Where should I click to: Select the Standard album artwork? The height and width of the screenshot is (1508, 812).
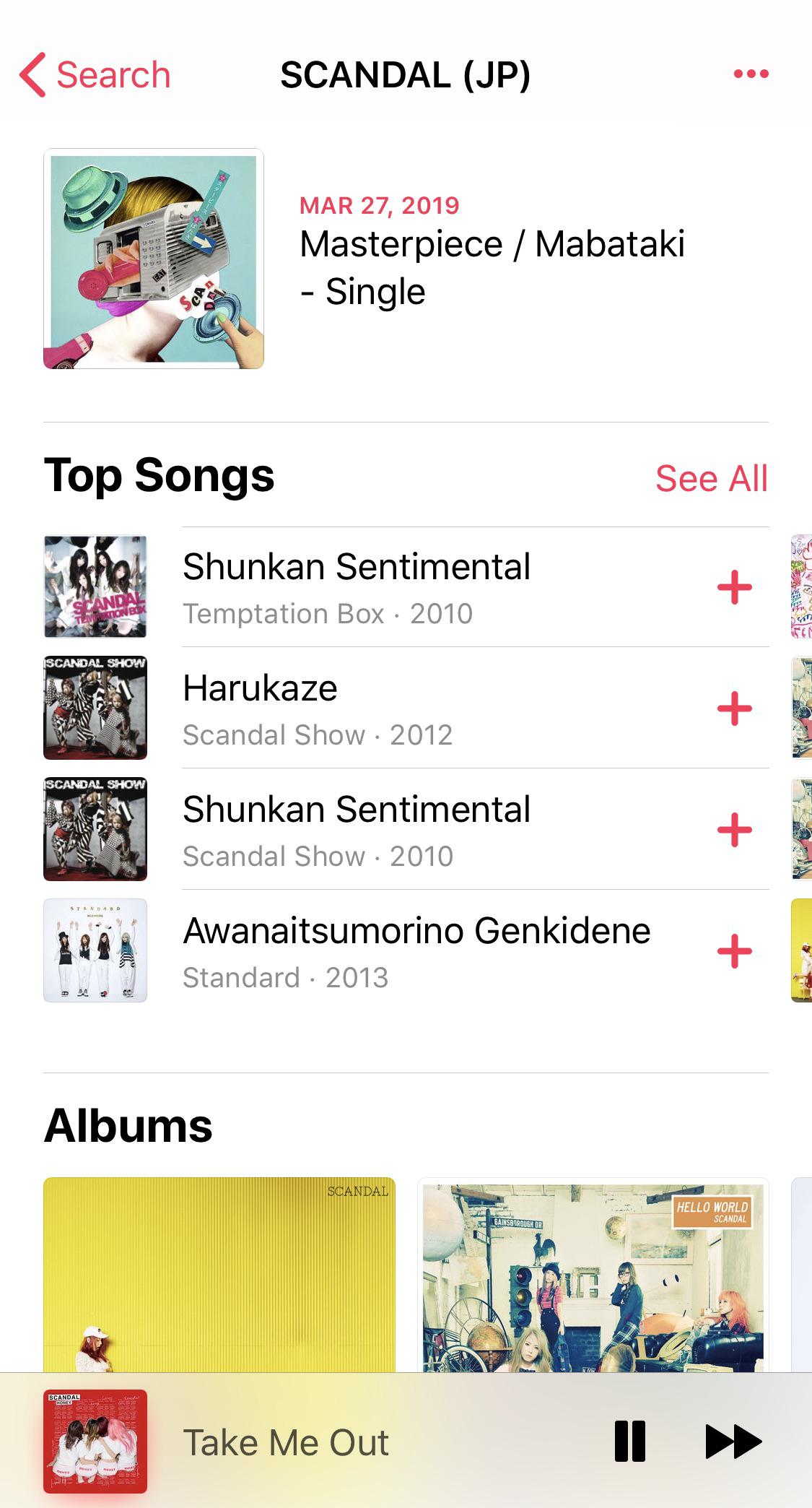pyautogui.click(x=95, y=950)
